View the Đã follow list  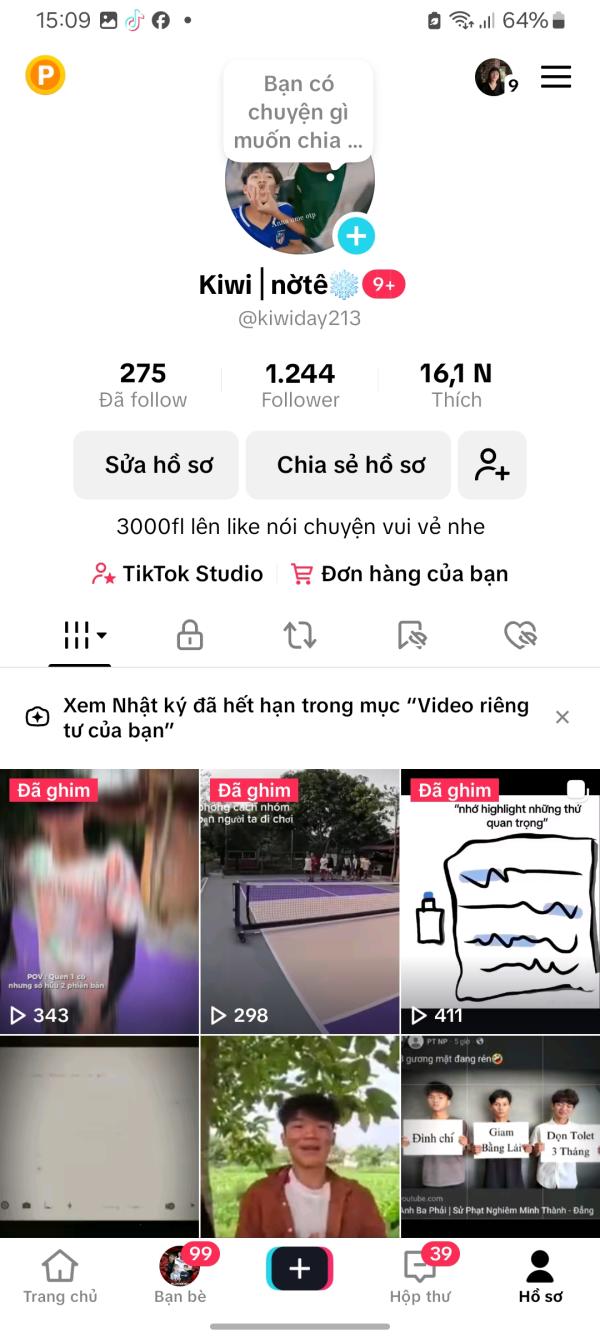[143, 385]
